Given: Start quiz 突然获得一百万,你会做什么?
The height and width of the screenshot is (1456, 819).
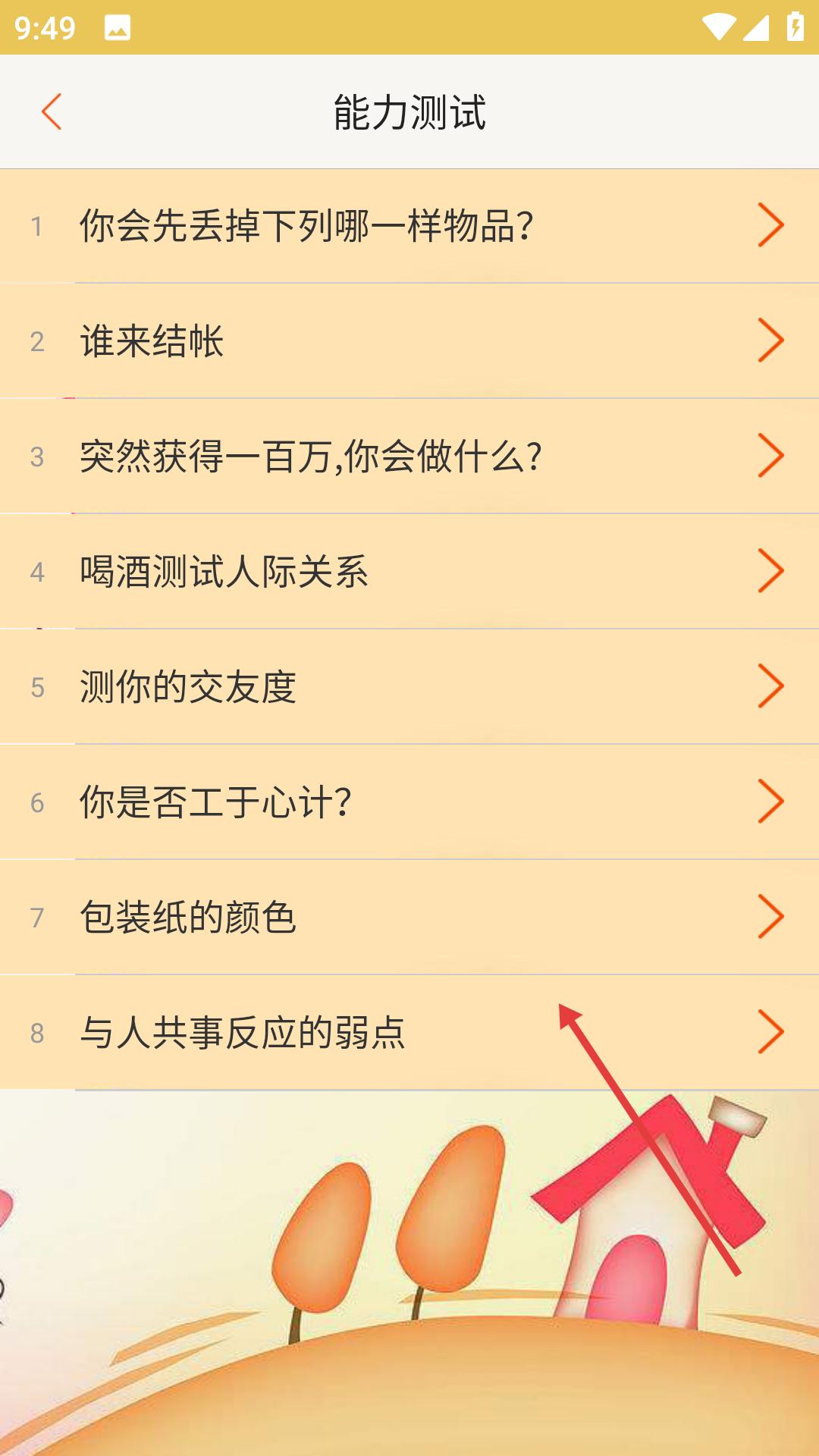Looking at the screenshot, I should click(x=409, y=457).
